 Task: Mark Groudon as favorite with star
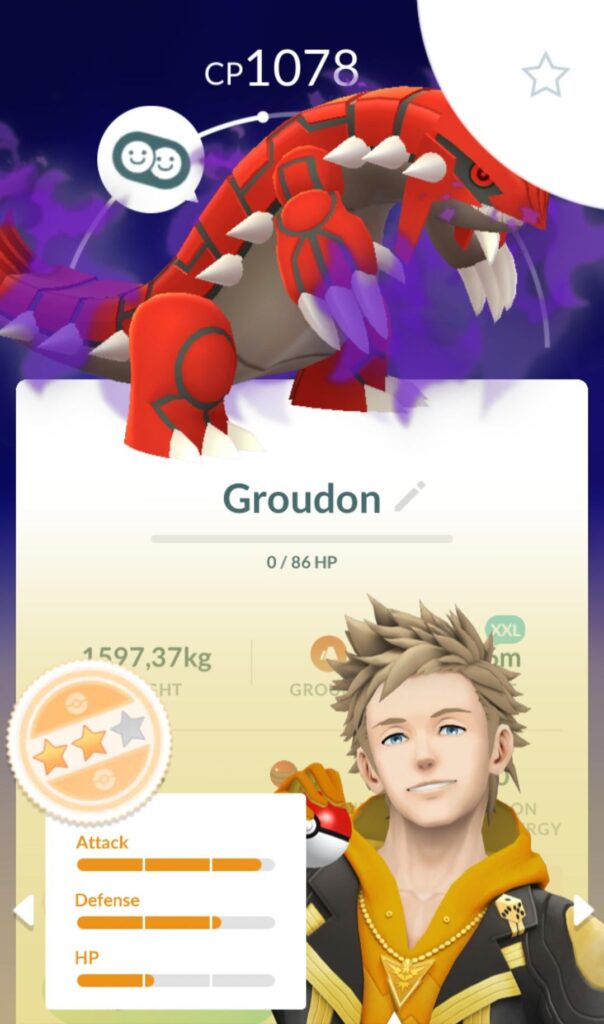[x=545, y=75]
